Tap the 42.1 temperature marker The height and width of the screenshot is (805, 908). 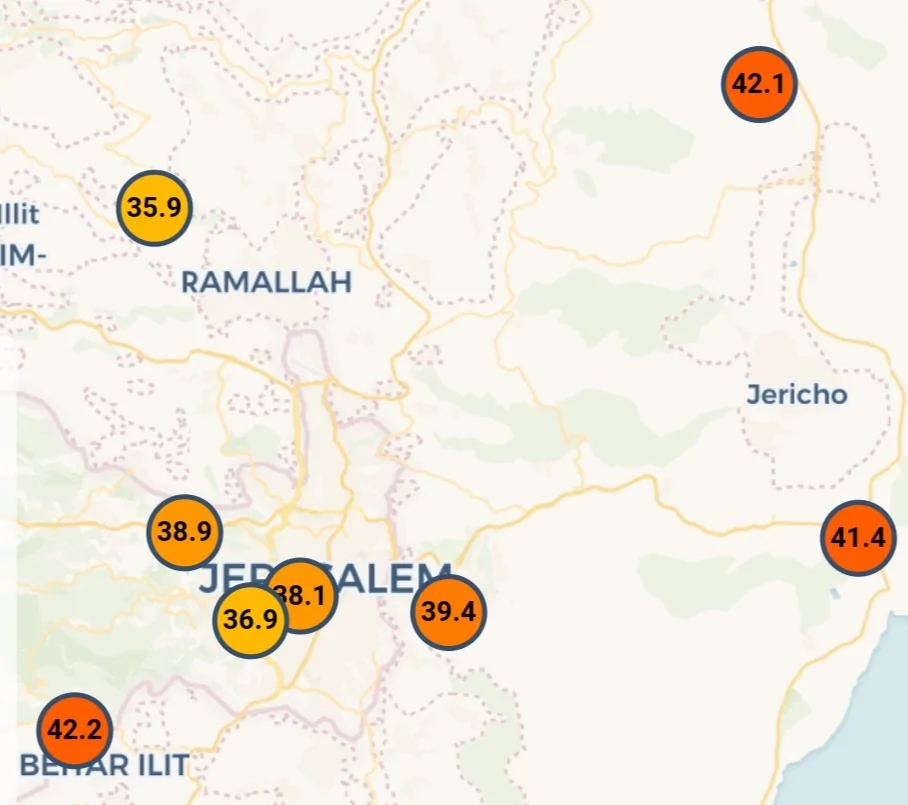click(759, 85)
